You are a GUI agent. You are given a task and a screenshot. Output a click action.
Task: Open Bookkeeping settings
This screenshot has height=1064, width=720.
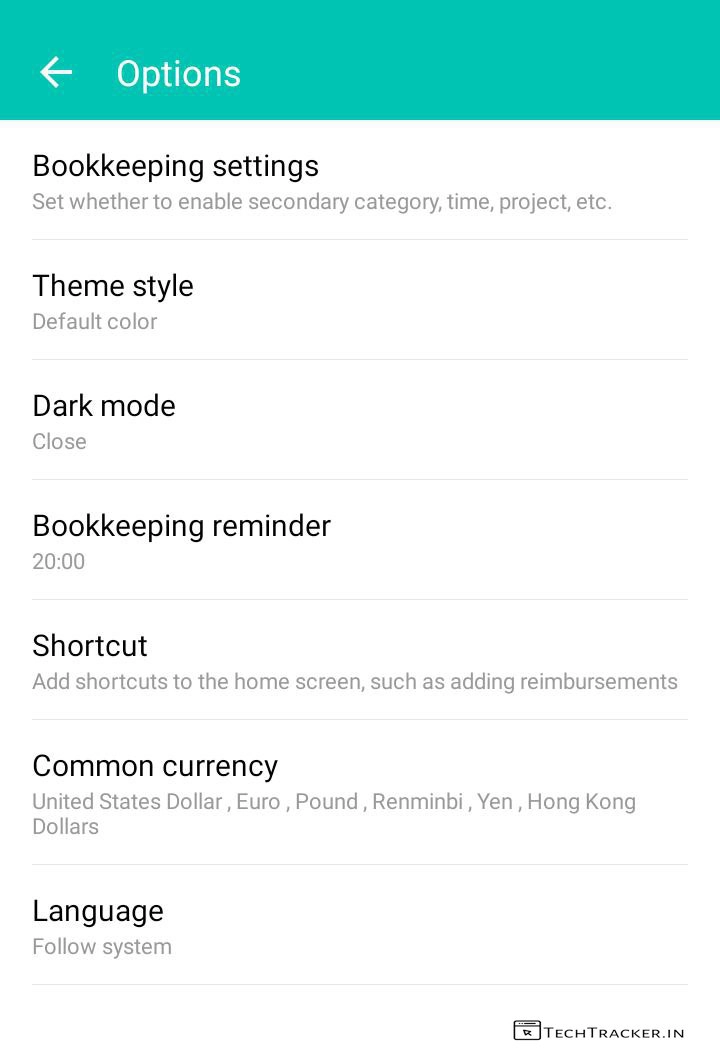(360, 181)
